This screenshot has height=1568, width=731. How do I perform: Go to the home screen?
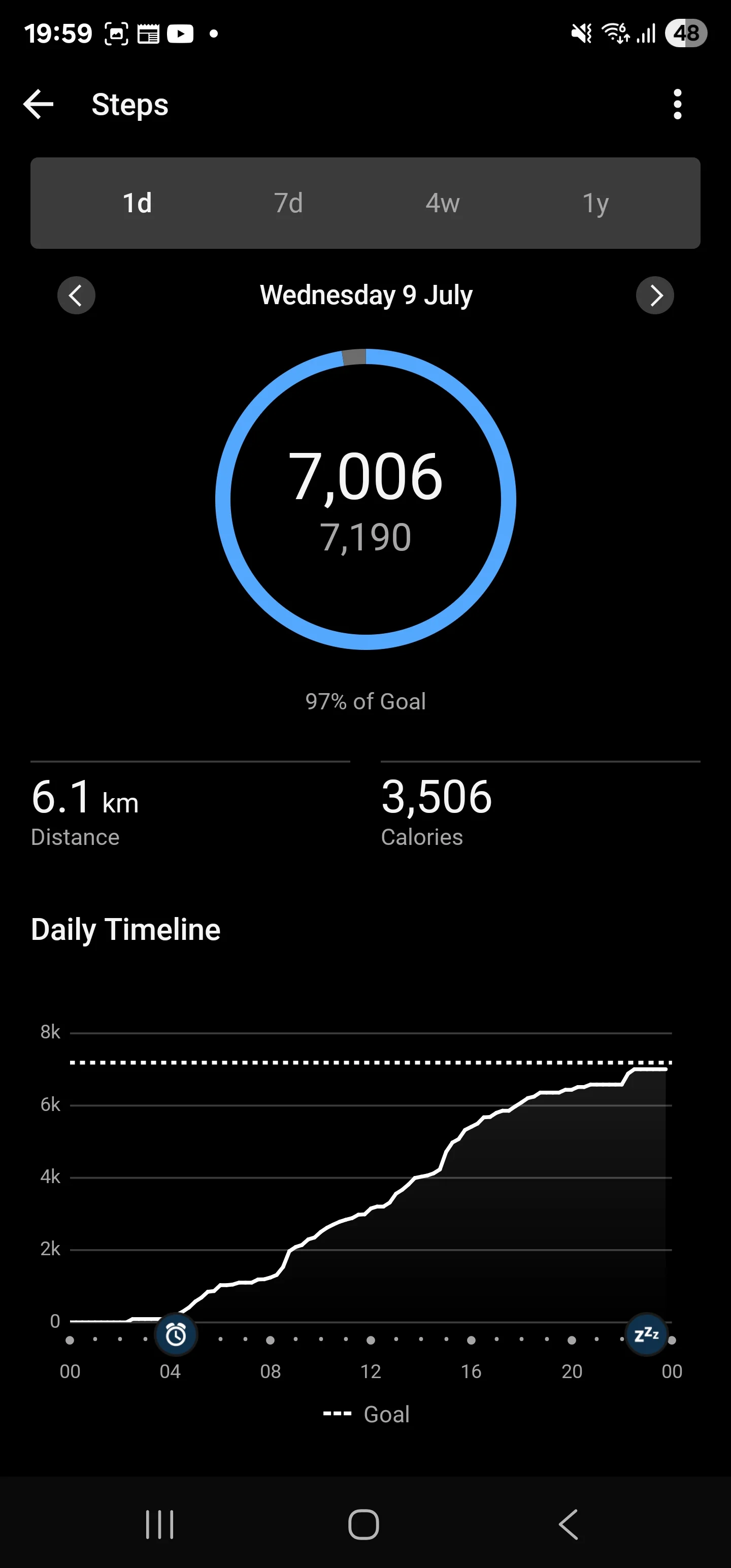pyautogui.click(x=364, y=1524)
